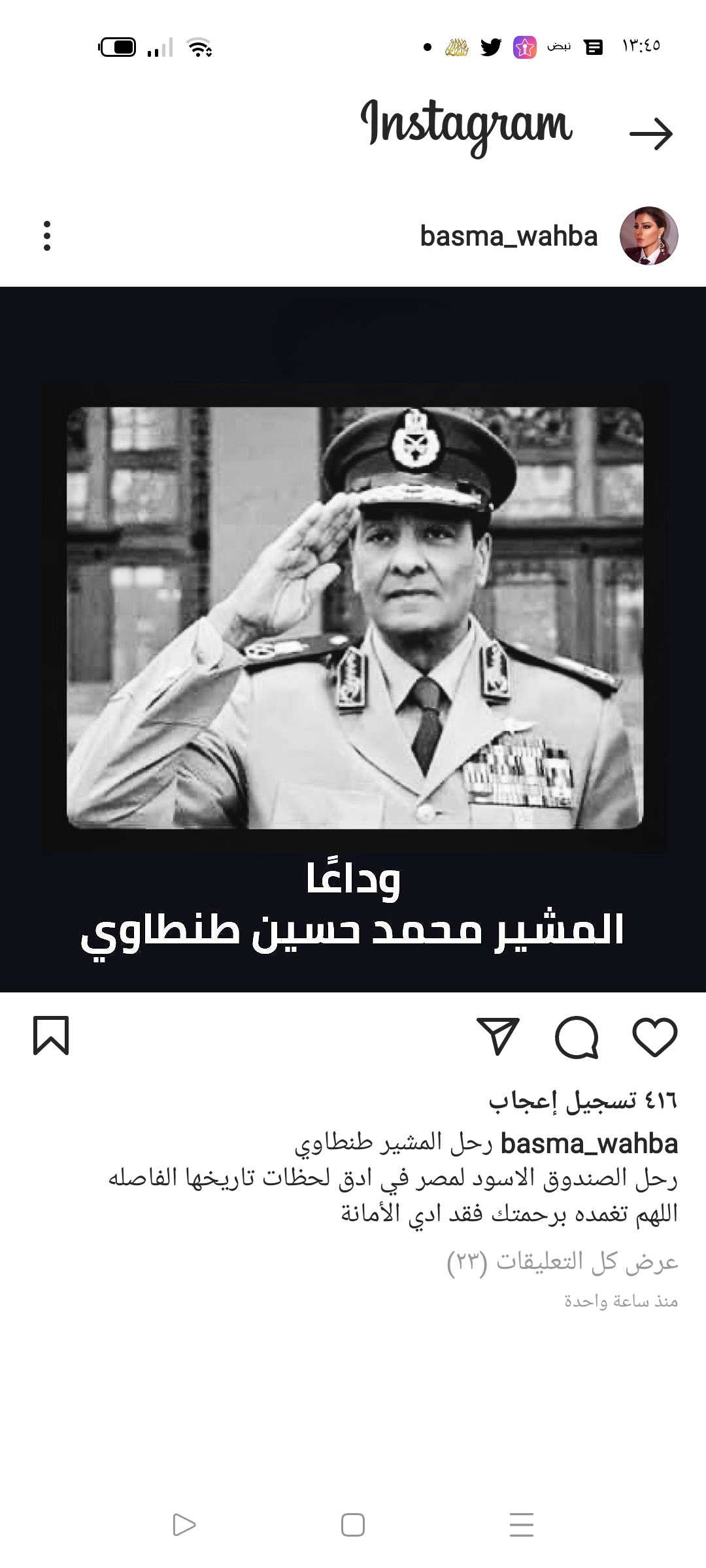Like the post with heart icon

pyautogui.click(x=654, y=1037)
